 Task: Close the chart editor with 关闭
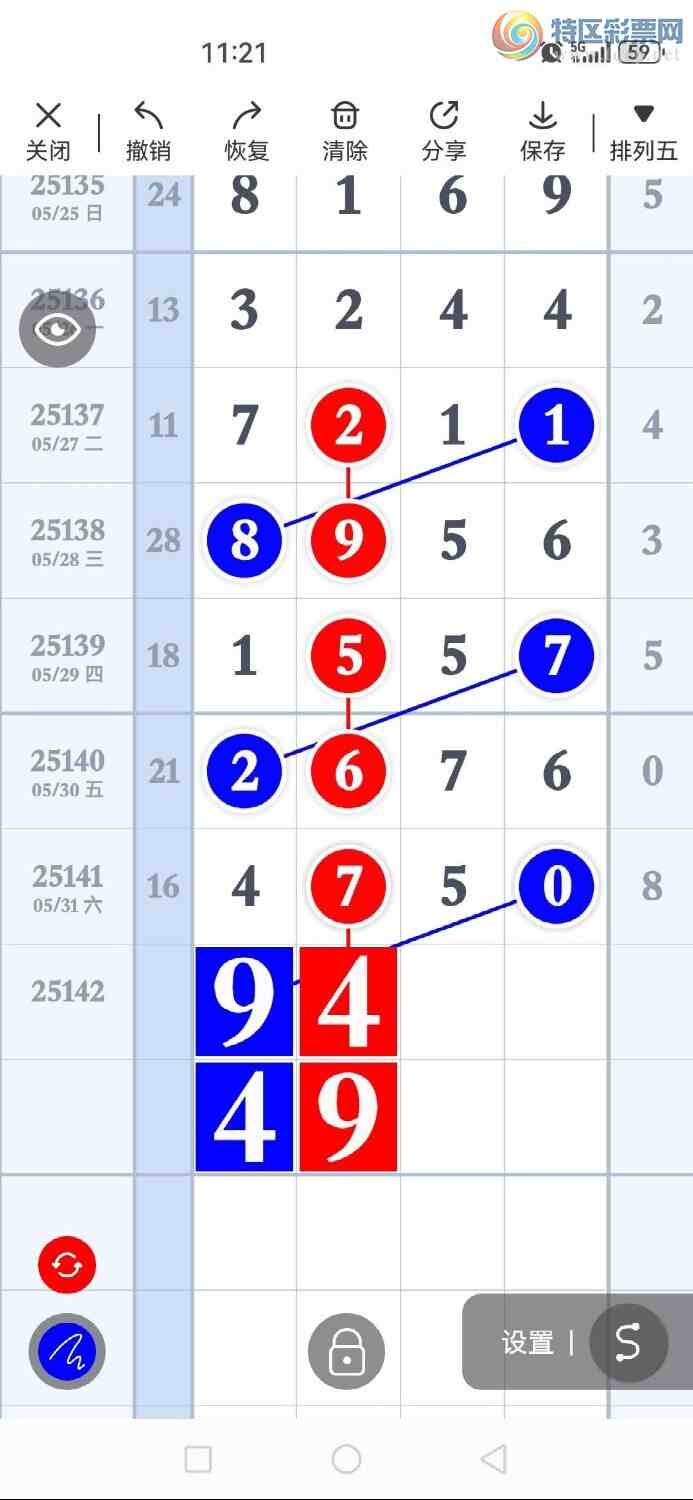pyautogui.click(x=48, y=132)
